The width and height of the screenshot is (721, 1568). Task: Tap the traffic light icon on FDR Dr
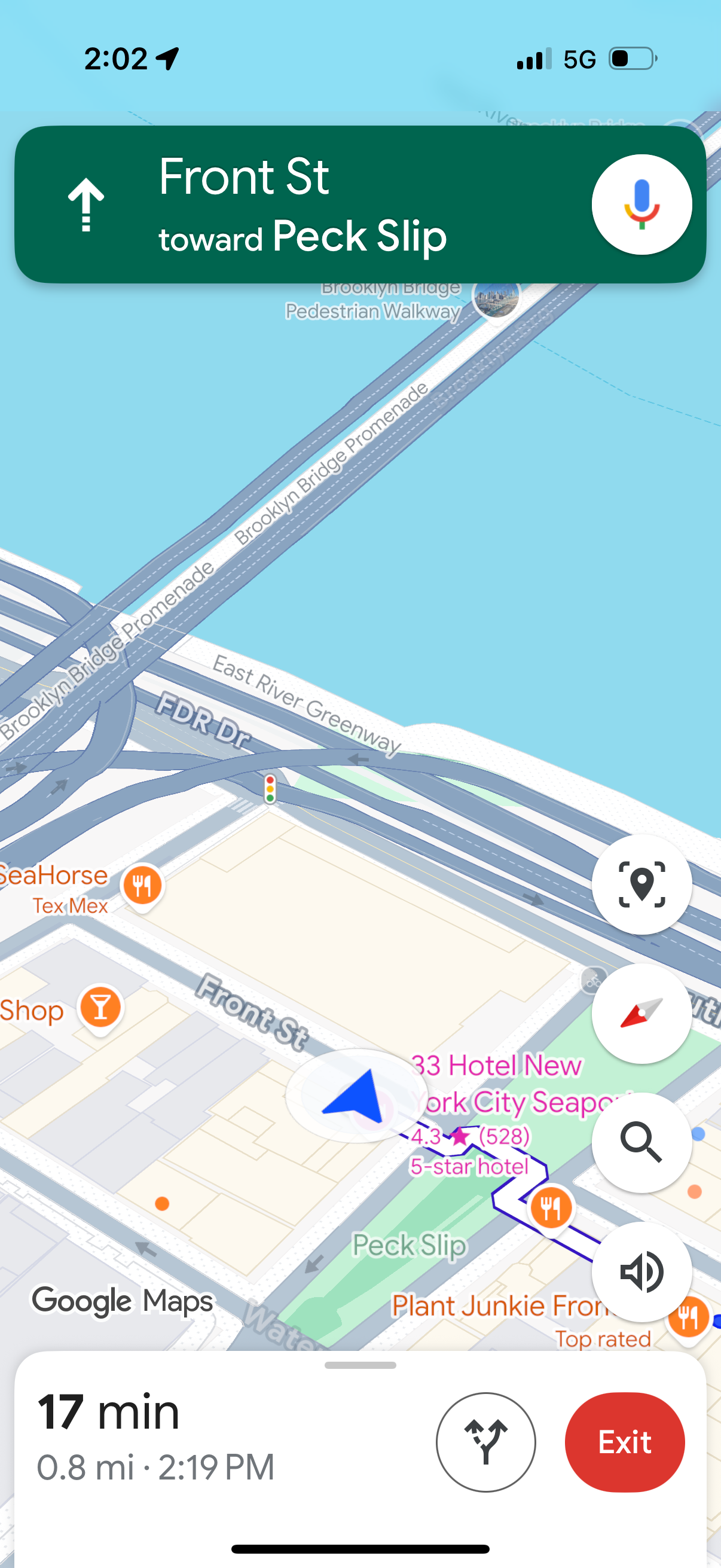(x=270, y=789)
